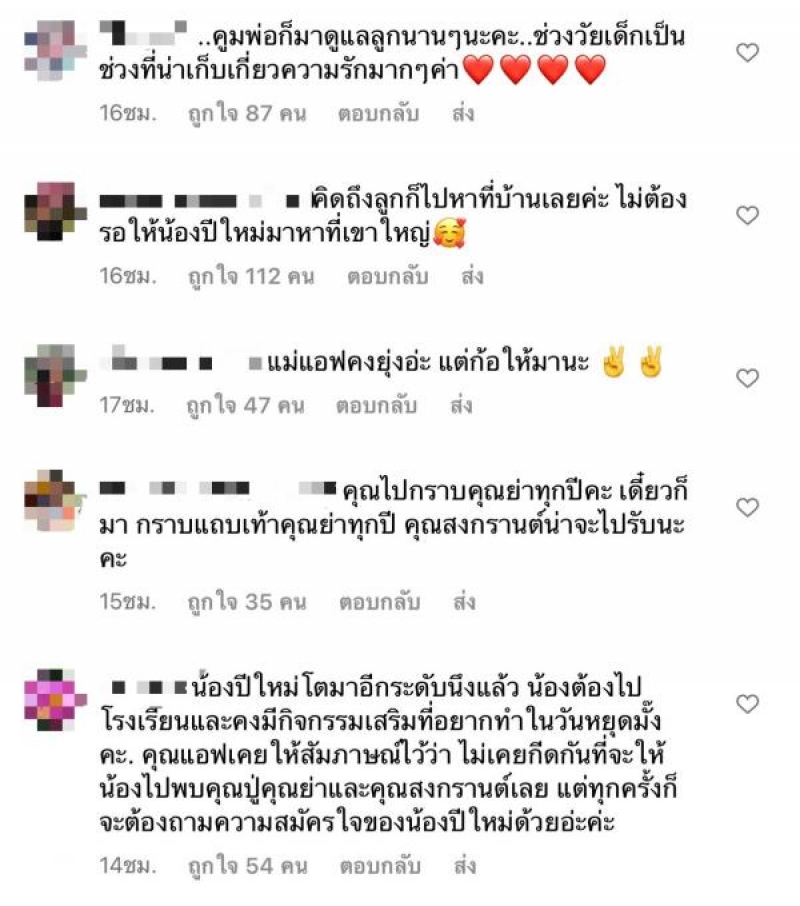This screenshot has width=800, height=906.
Task: Reply to the comment with 112 likes
Action: click(387, 276)
